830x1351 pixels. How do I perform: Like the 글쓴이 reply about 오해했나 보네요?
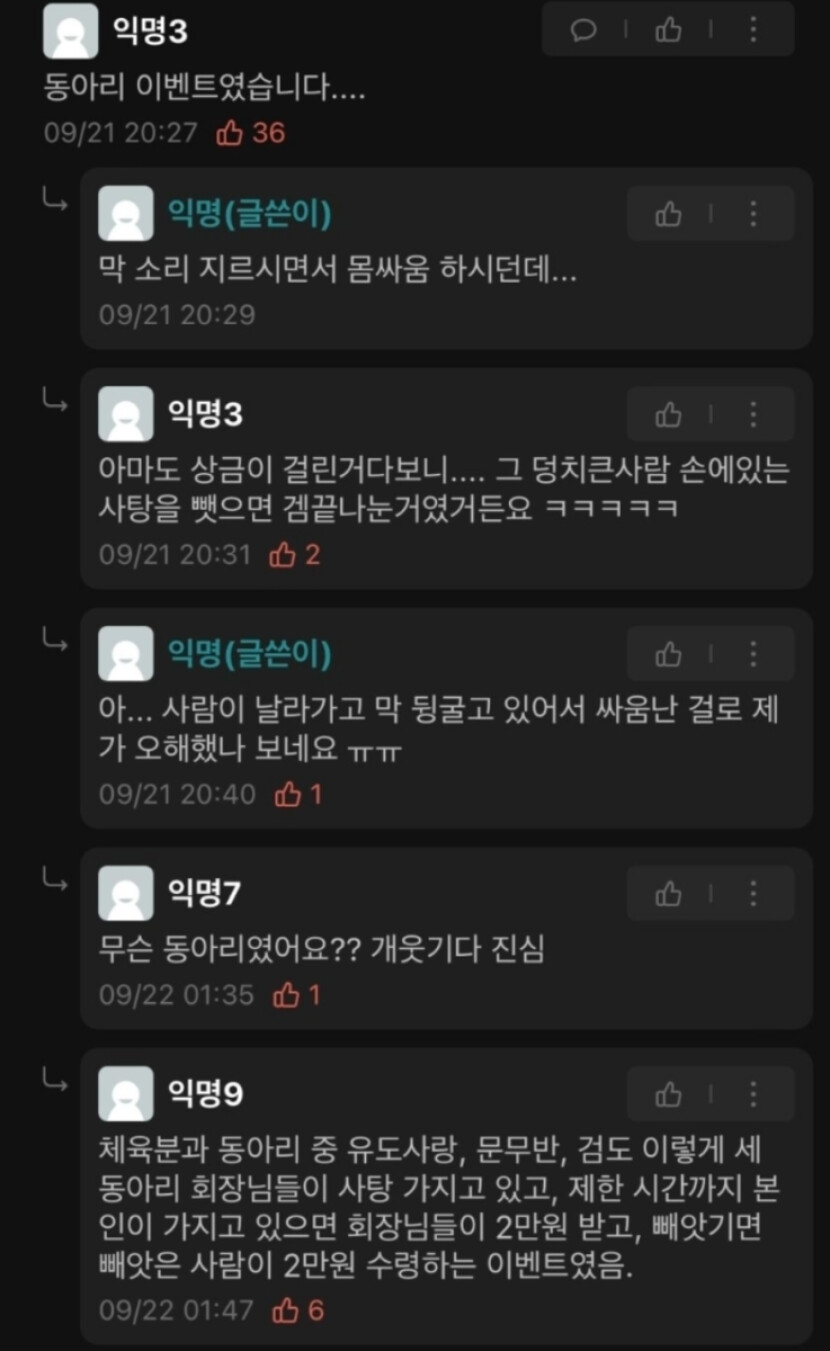click(x=668, y=655)
